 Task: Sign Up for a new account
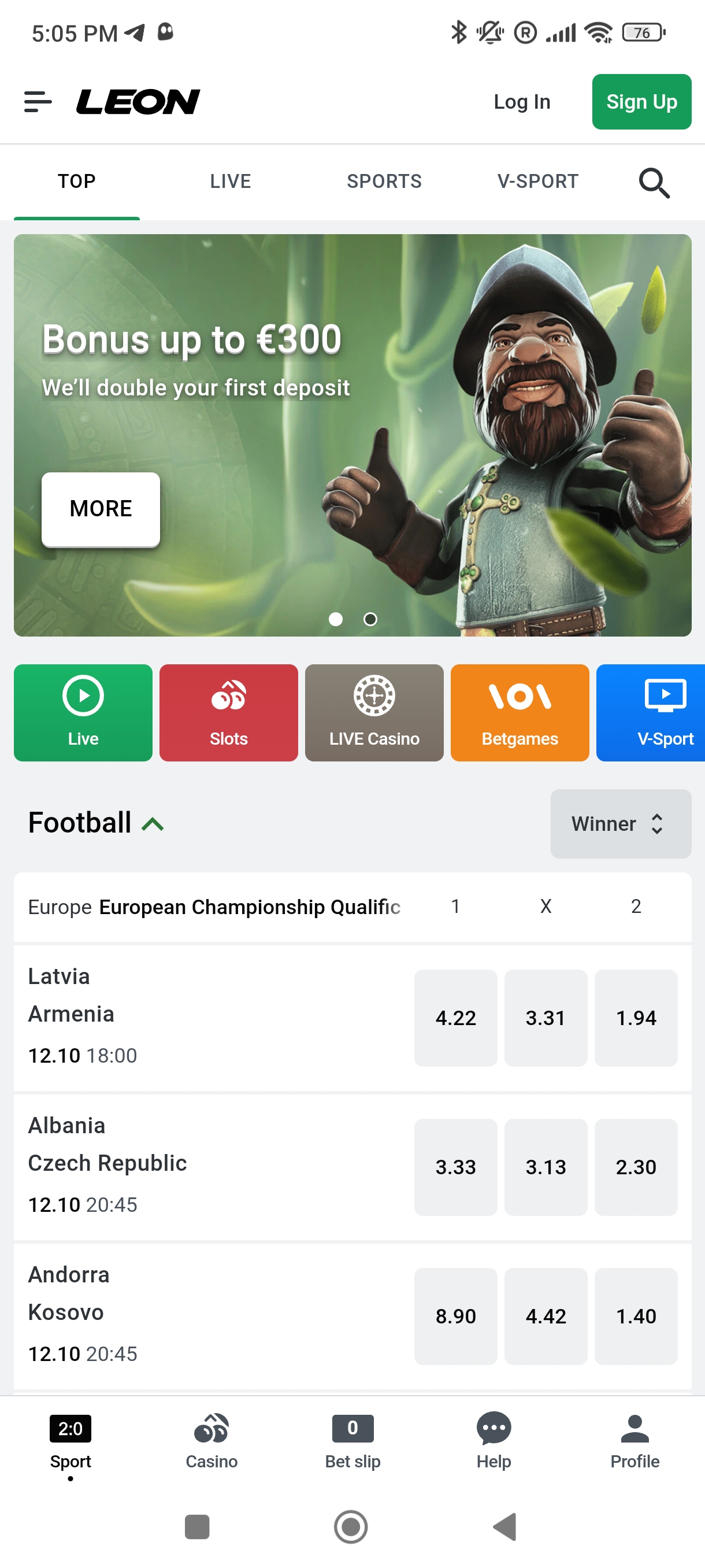point(641,102)
